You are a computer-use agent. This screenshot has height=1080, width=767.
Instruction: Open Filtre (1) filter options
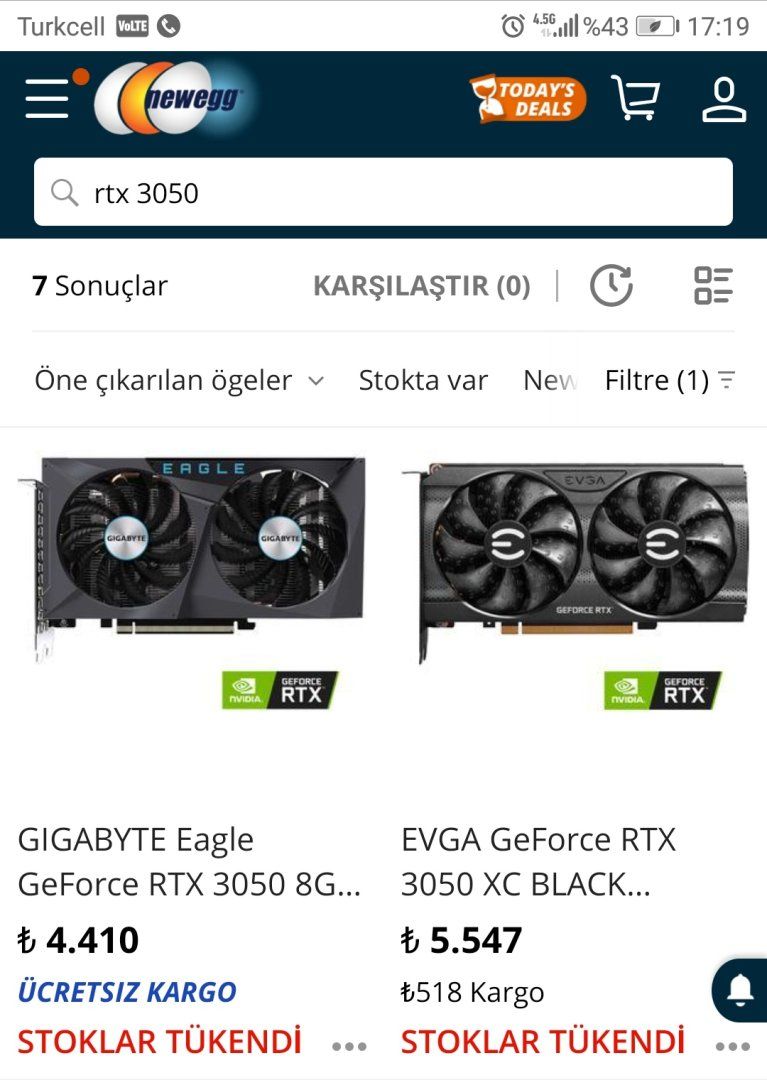click(670, 380)
